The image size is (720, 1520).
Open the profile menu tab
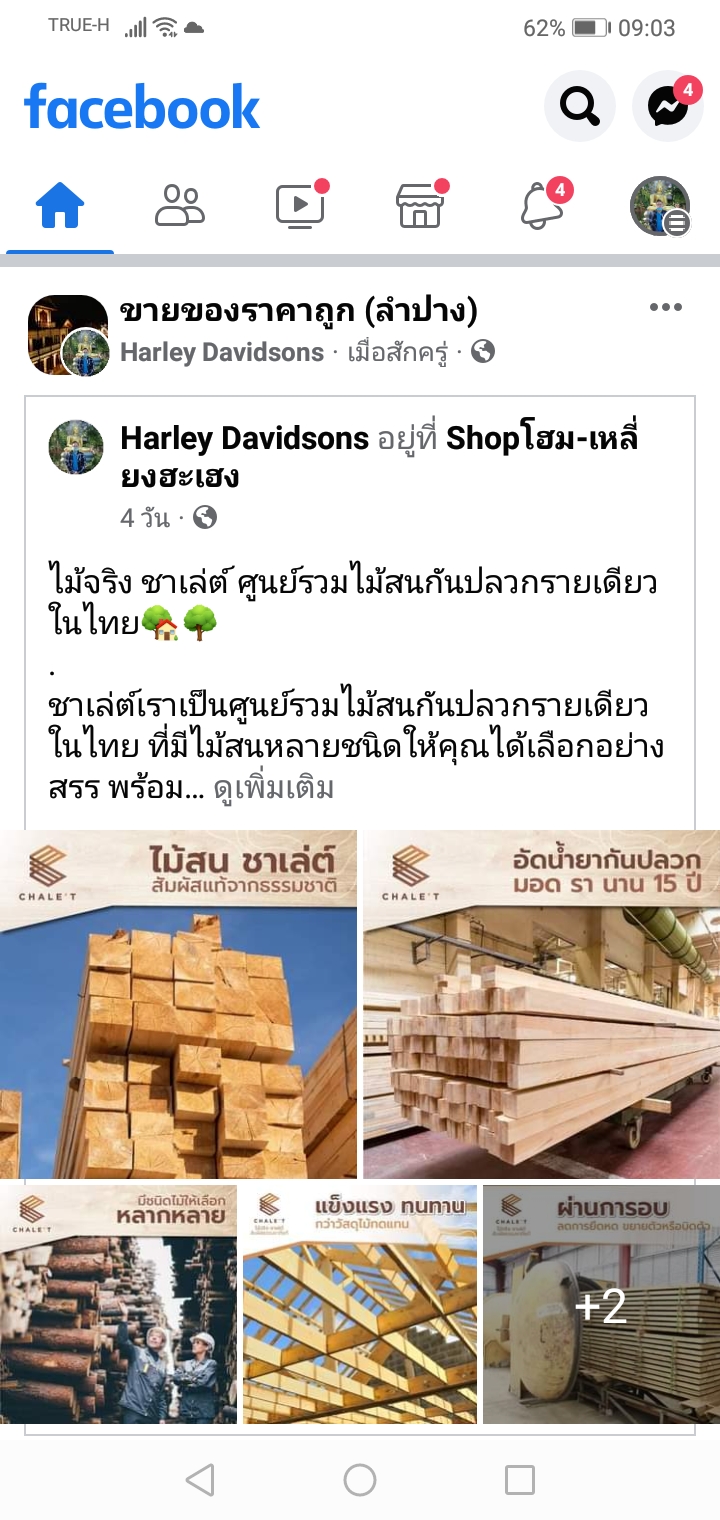point(660,206)
